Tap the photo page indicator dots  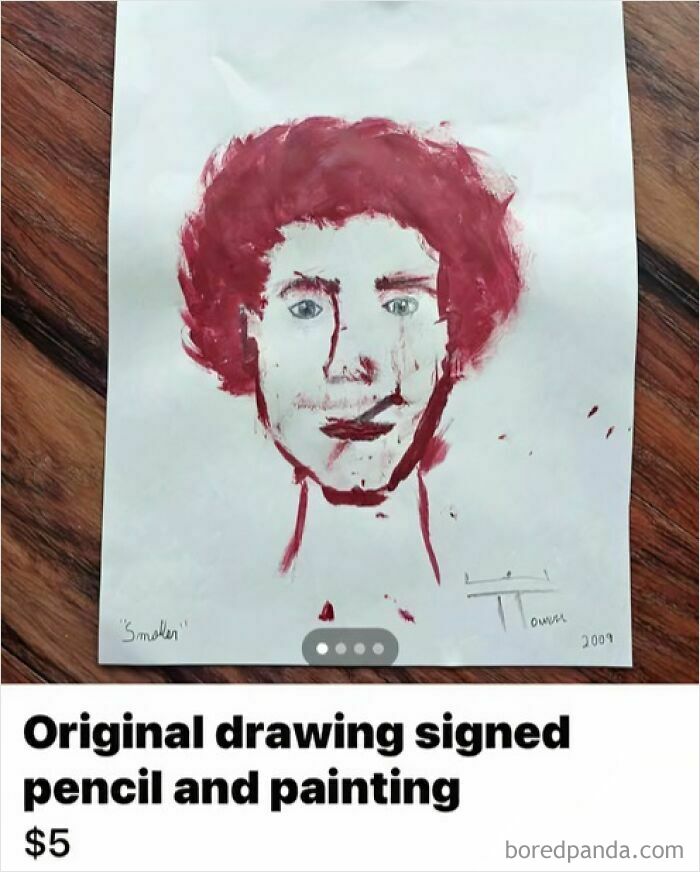(350, 648)
